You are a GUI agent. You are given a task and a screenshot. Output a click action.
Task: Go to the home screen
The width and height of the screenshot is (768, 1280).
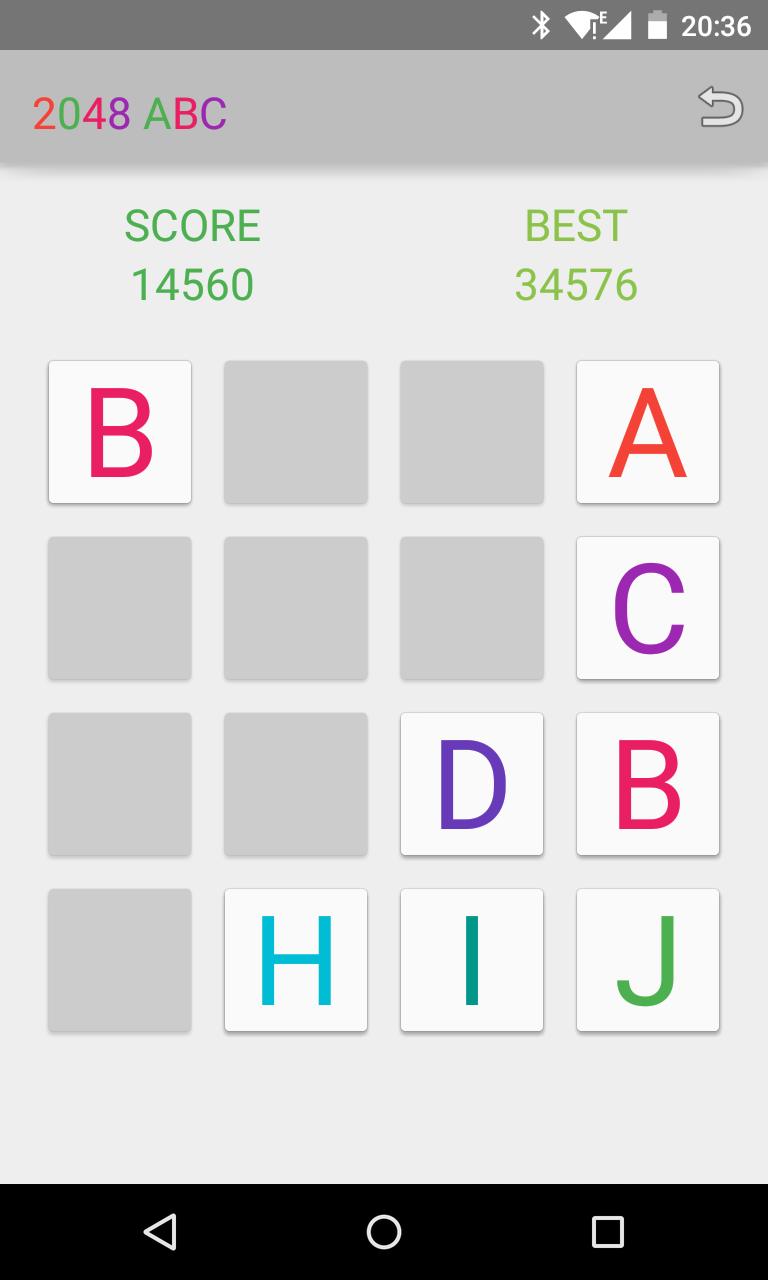pos(384,1232)
